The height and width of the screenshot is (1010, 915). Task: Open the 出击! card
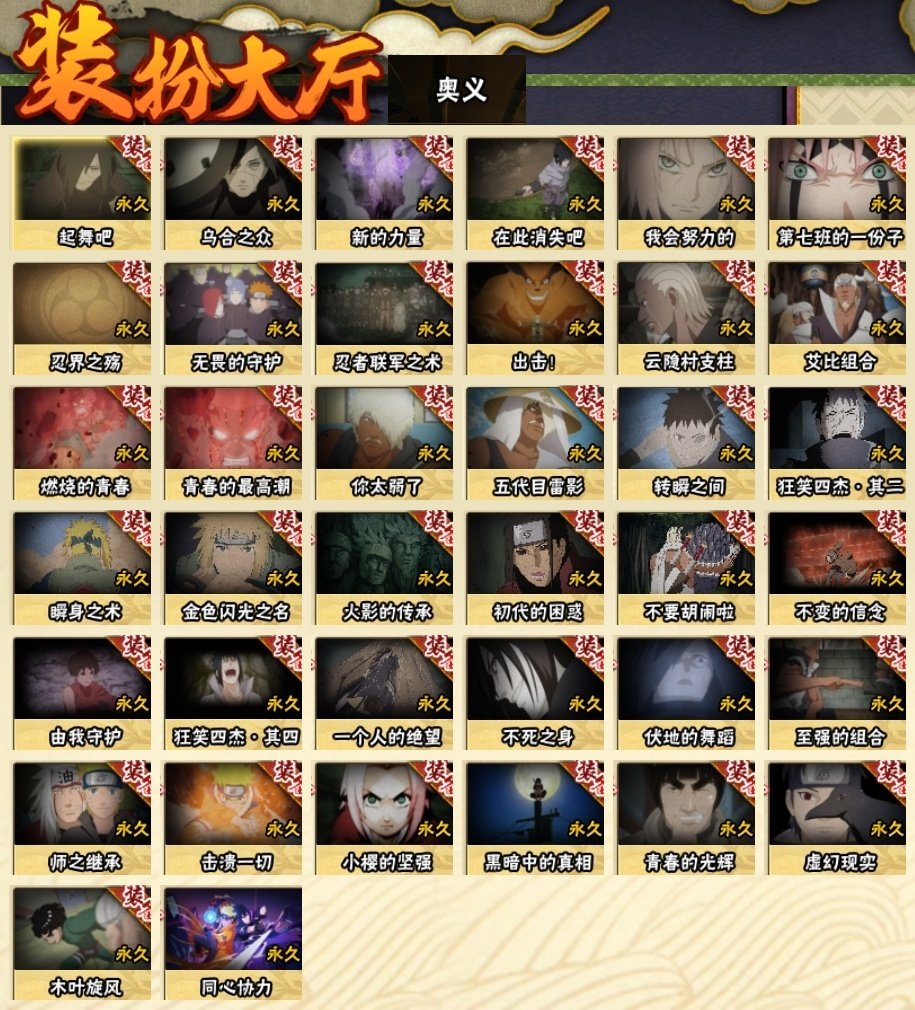[535, 317]
